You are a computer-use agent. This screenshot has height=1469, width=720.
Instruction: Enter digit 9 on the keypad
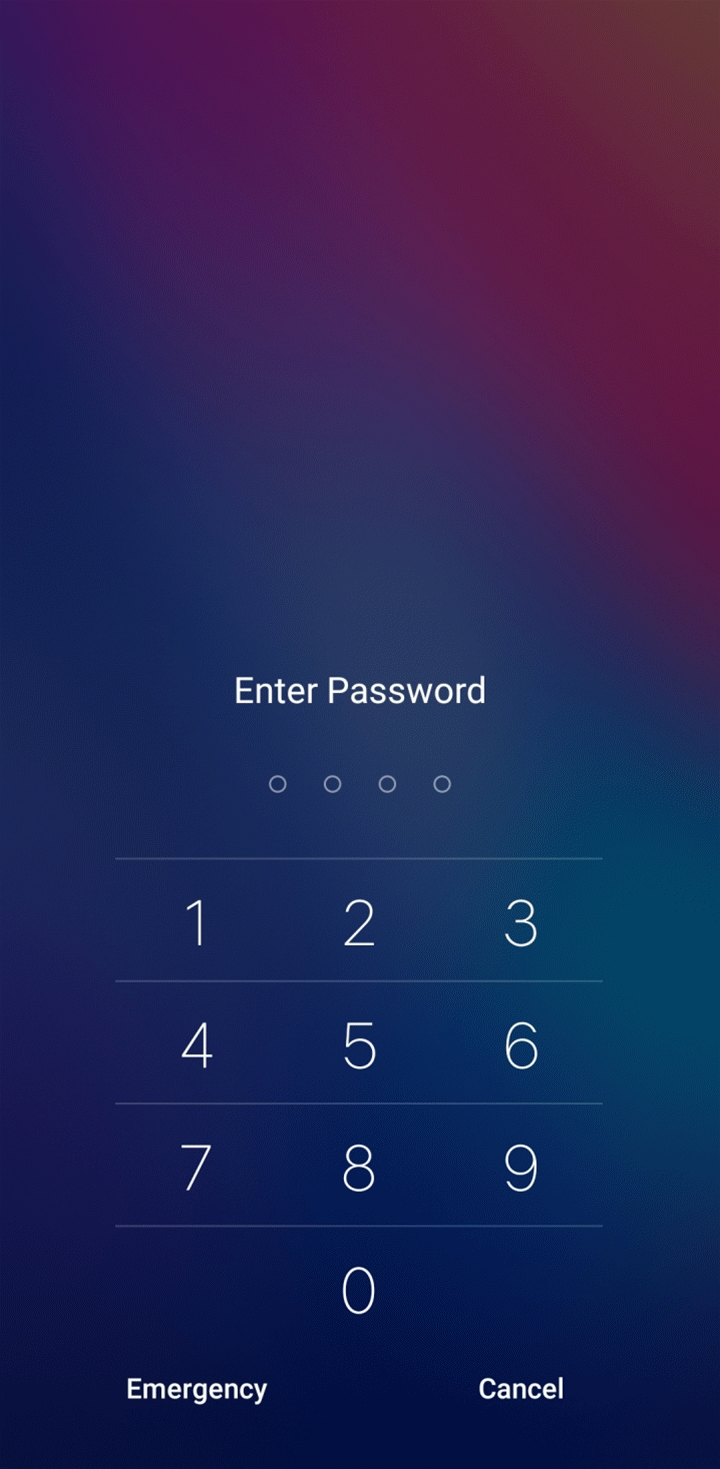point(521,1166)
